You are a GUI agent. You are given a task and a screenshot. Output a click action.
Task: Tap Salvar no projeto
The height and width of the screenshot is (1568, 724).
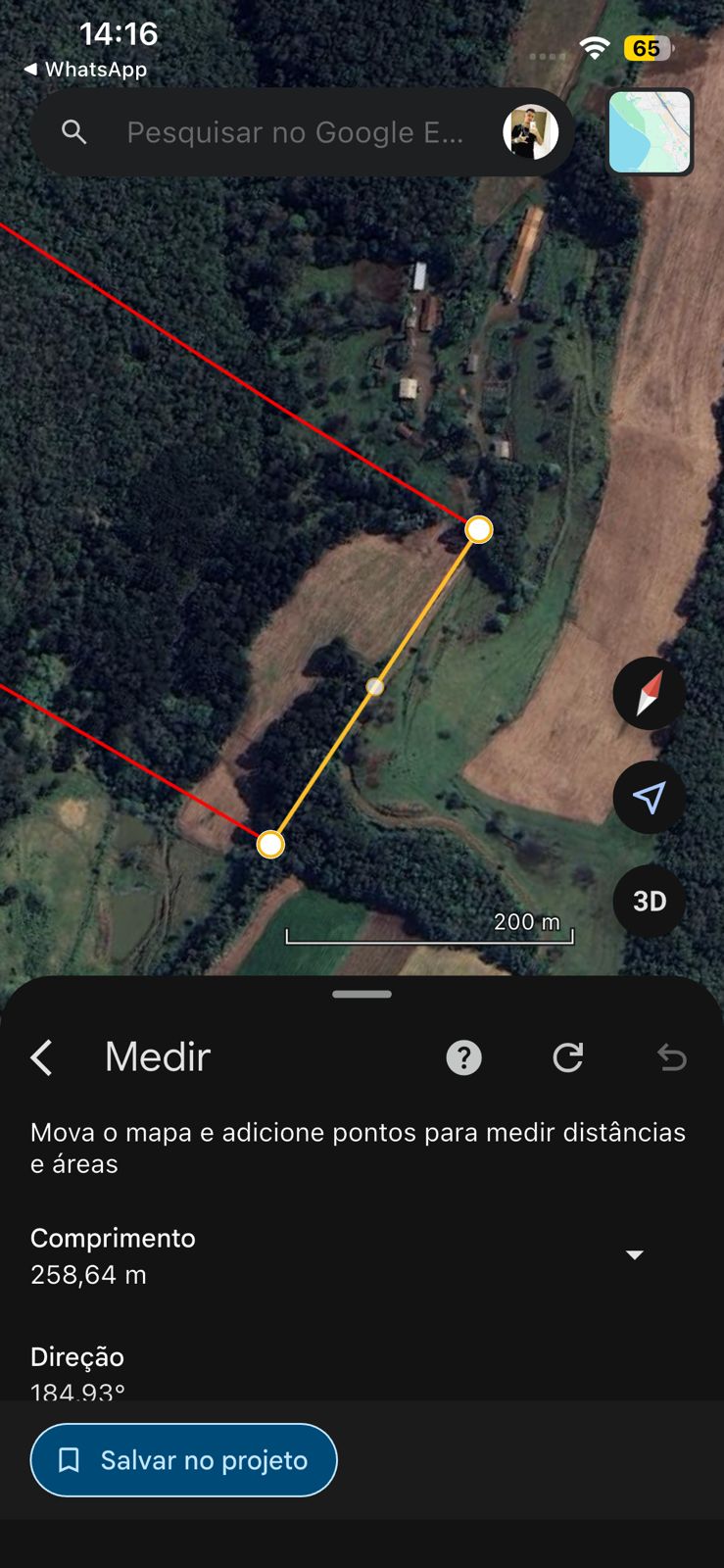click(x=183, y=1460)
